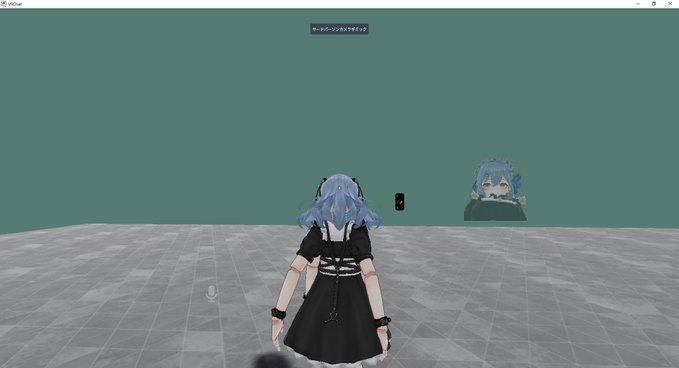Close the VRChat window
679x368 pixels.
click(670, 3)
